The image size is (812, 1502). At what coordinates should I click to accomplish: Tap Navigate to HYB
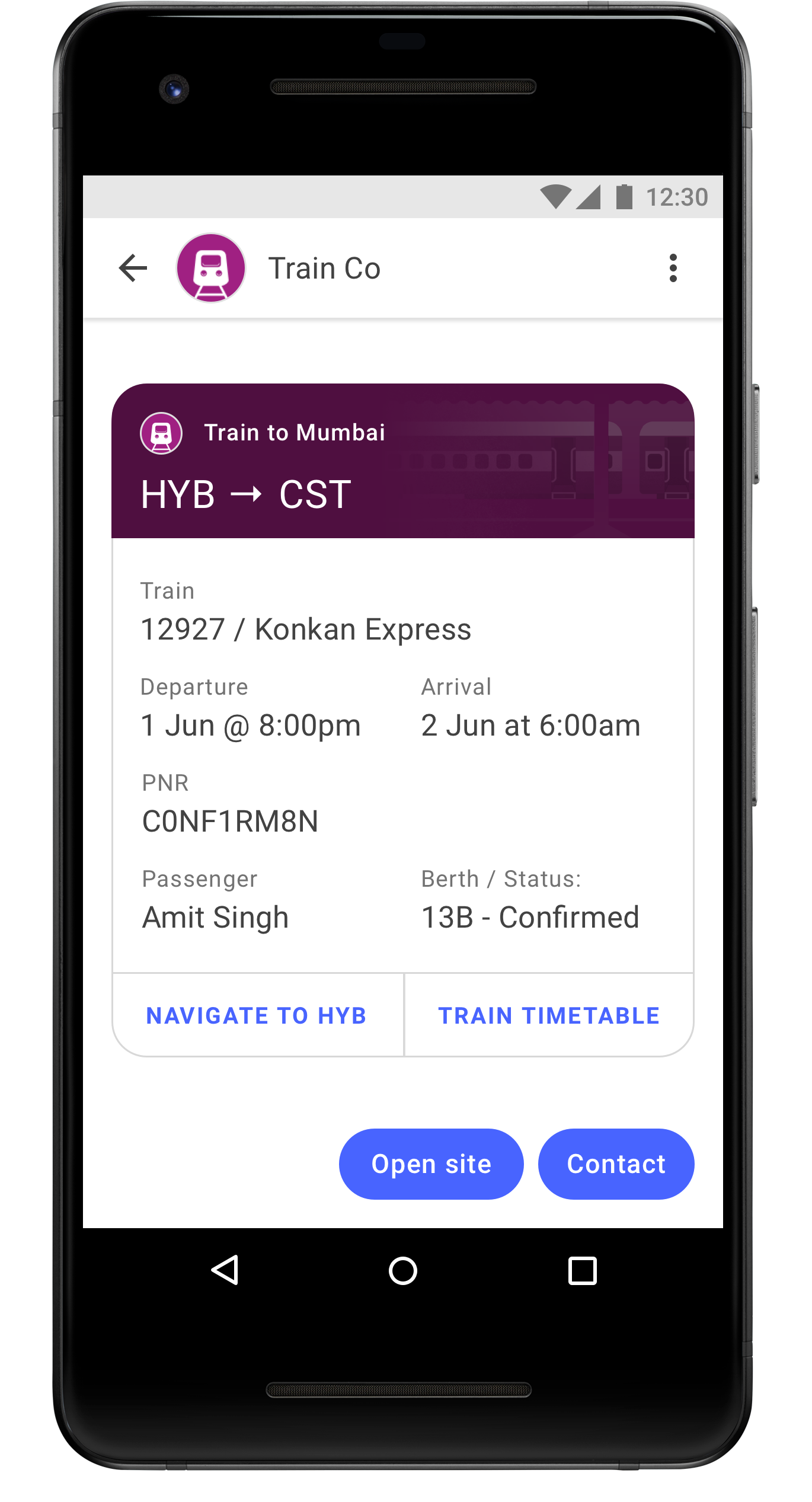click(257, 1016)
